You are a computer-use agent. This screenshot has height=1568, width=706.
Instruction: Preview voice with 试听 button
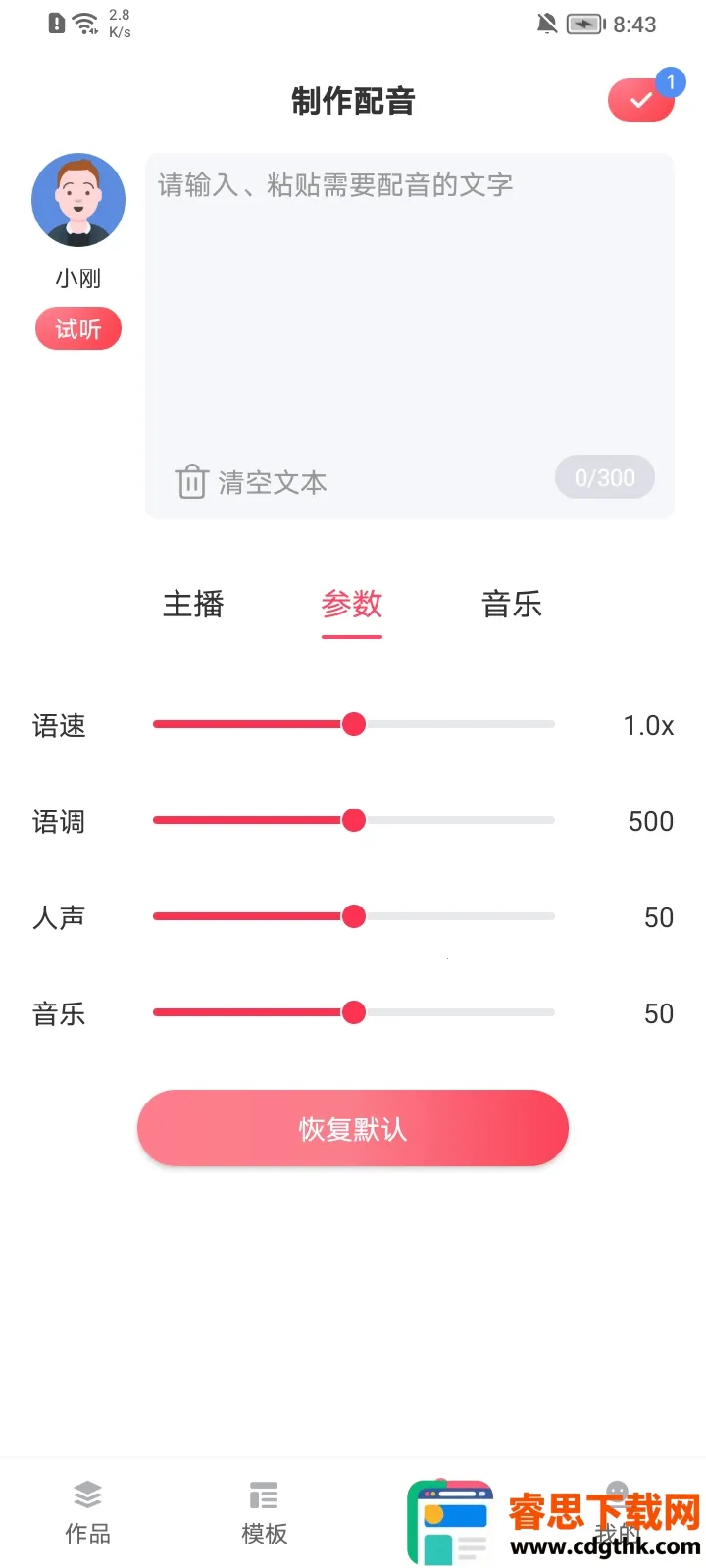[x=78, y=328]
